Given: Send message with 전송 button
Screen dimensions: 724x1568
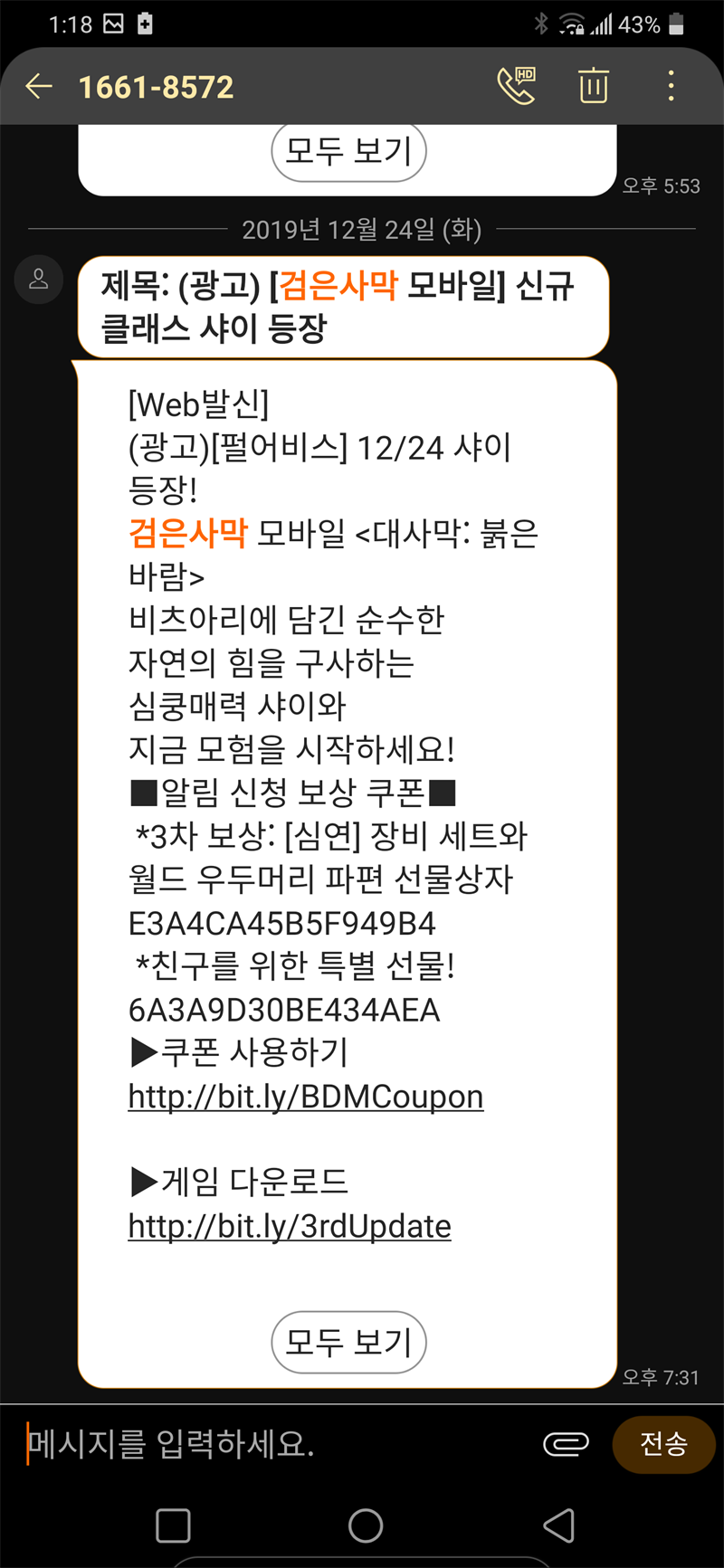Looking at the screenshot, I should 663,1444.
